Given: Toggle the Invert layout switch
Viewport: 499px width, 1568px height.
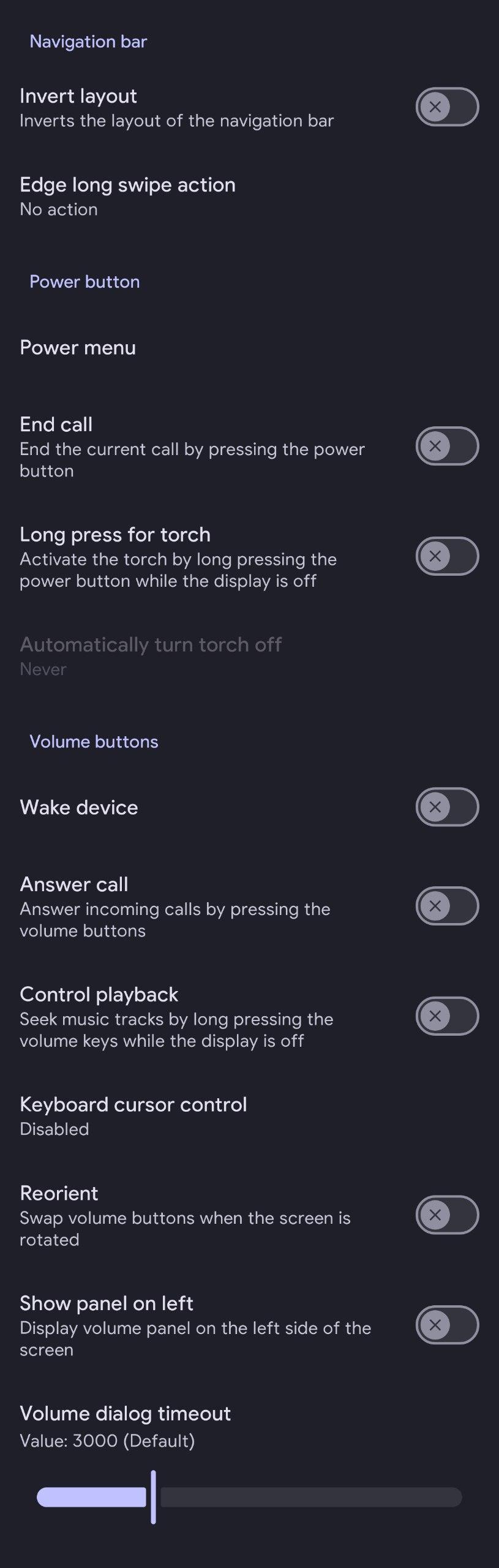Looking at the screenshot, I should (x=447, y=107).
